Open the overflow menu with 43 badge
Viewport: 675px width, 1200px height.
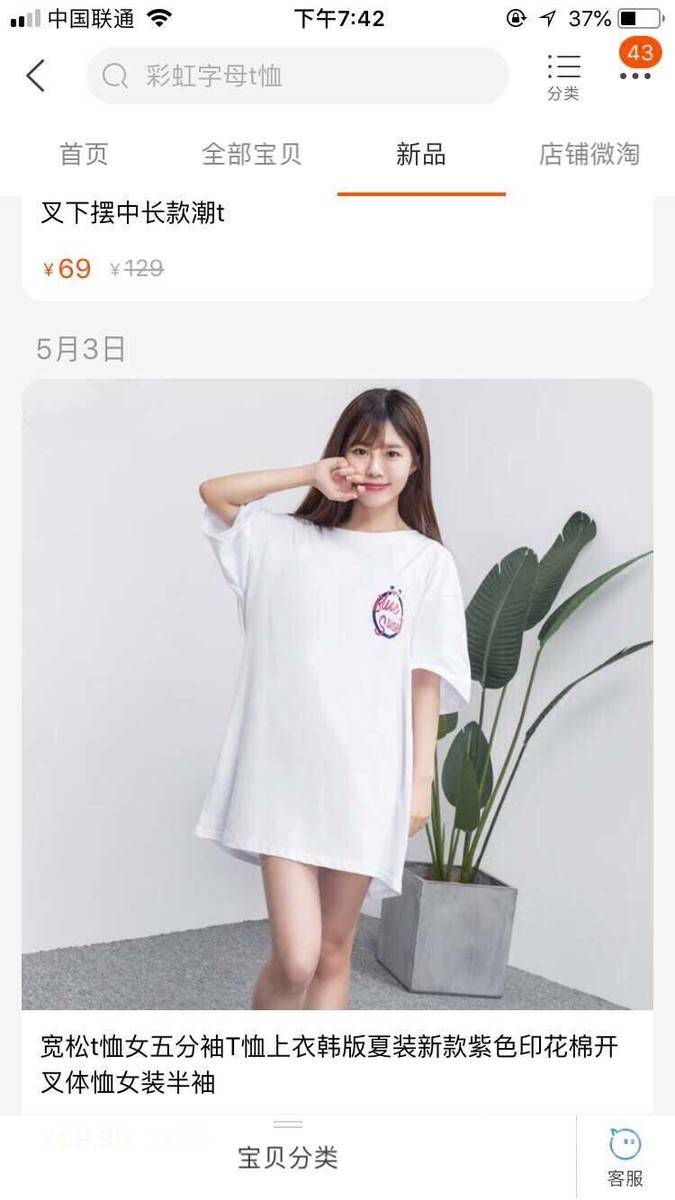coord(635,72)
